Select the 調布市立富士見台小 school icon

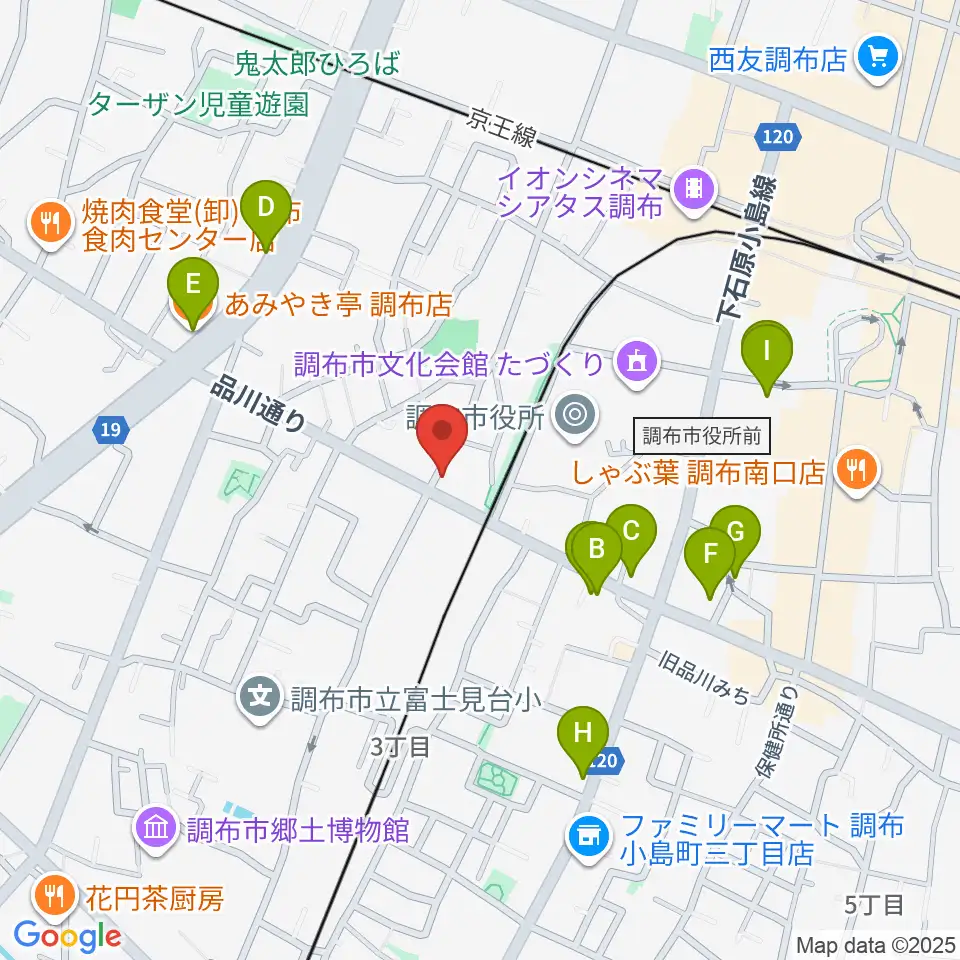pyautogui.click(x=260, y=699)
